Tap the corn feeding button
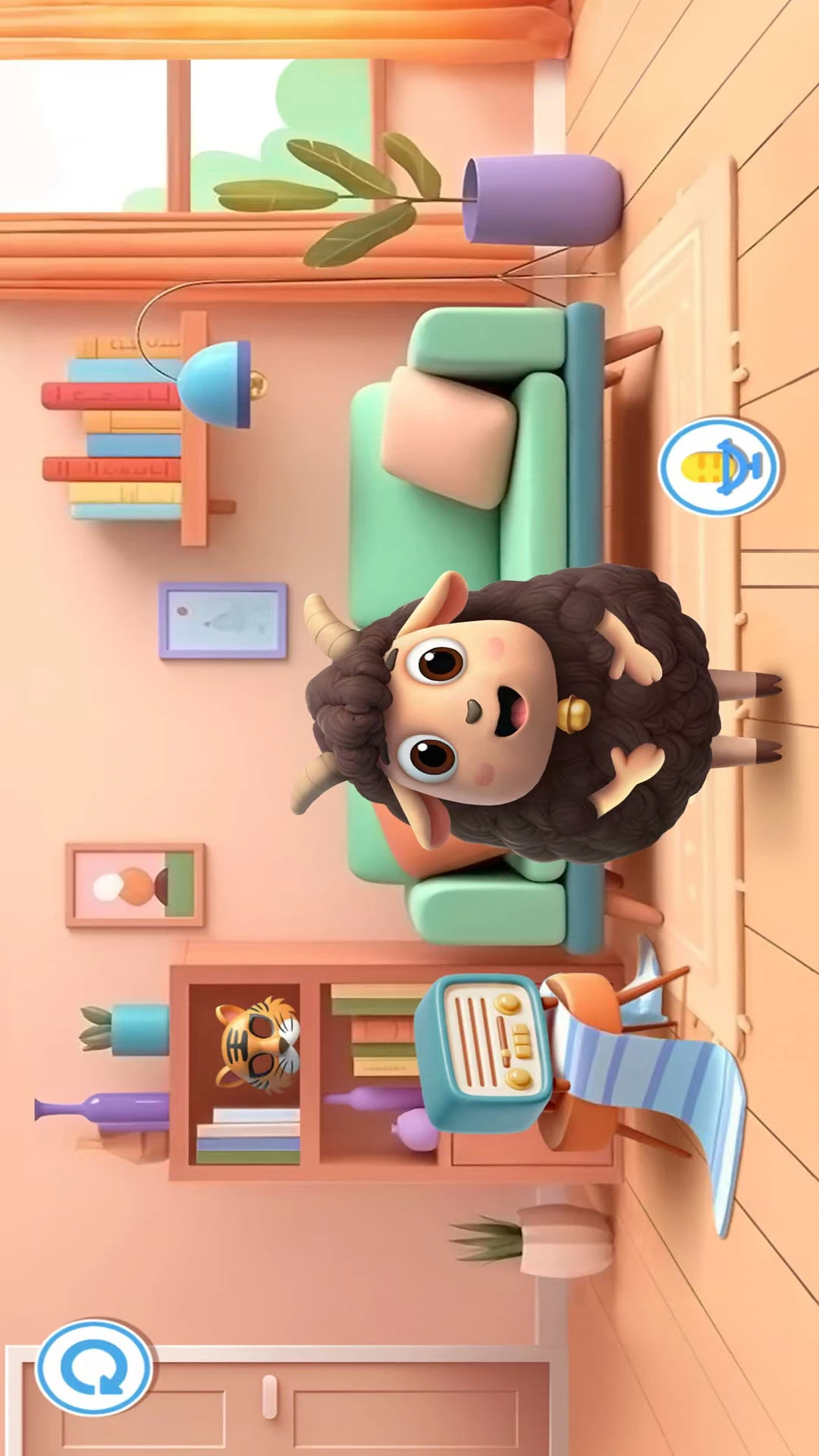Image resolution: width=819 pixels, height=1456 pixels. [x=719, y=466]
